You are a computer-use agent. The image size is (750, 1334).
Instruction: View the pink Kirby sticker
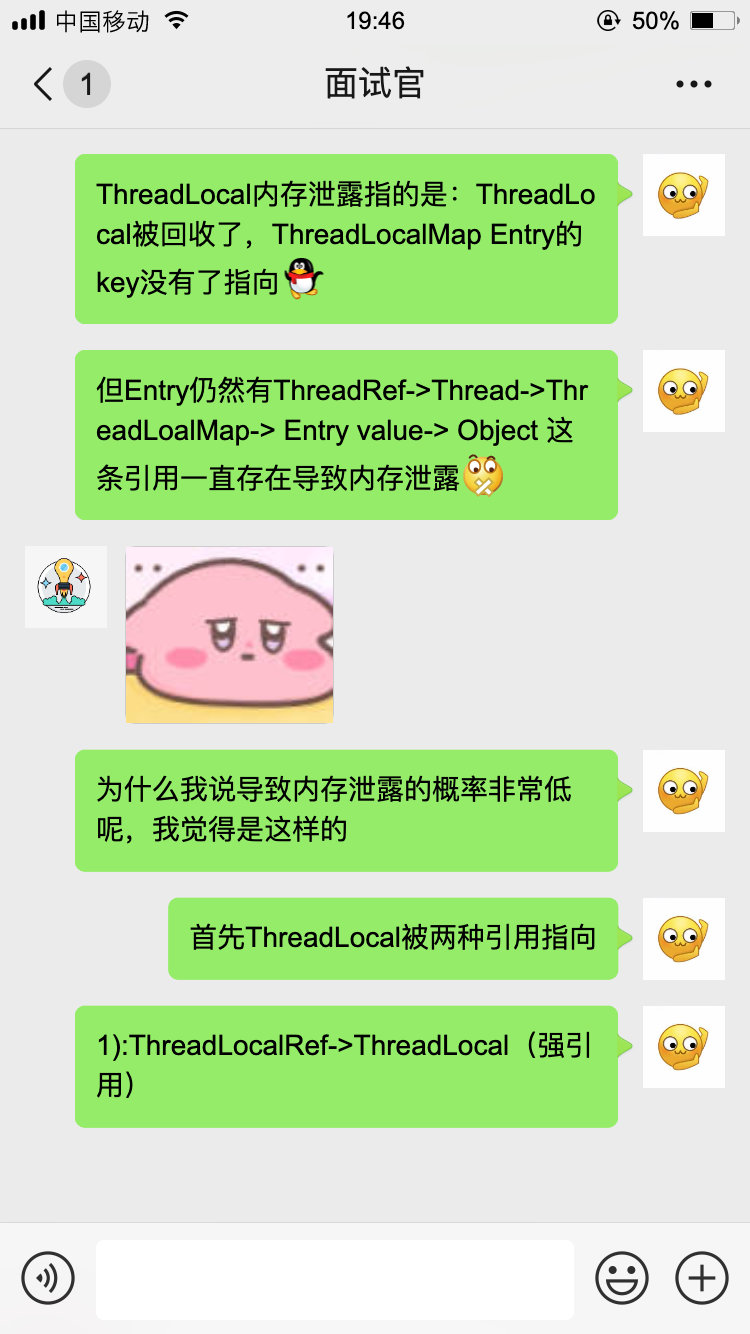pos(229,635)
